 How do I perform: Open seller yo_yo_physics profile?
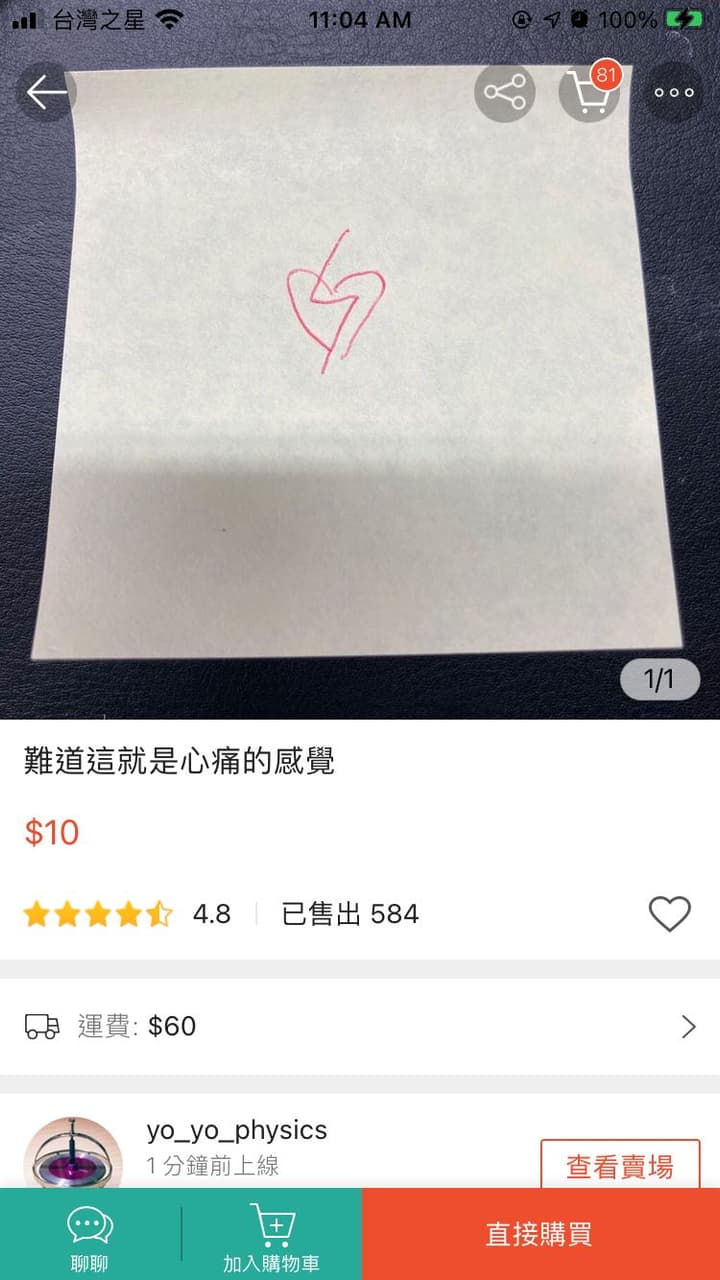236,1130
